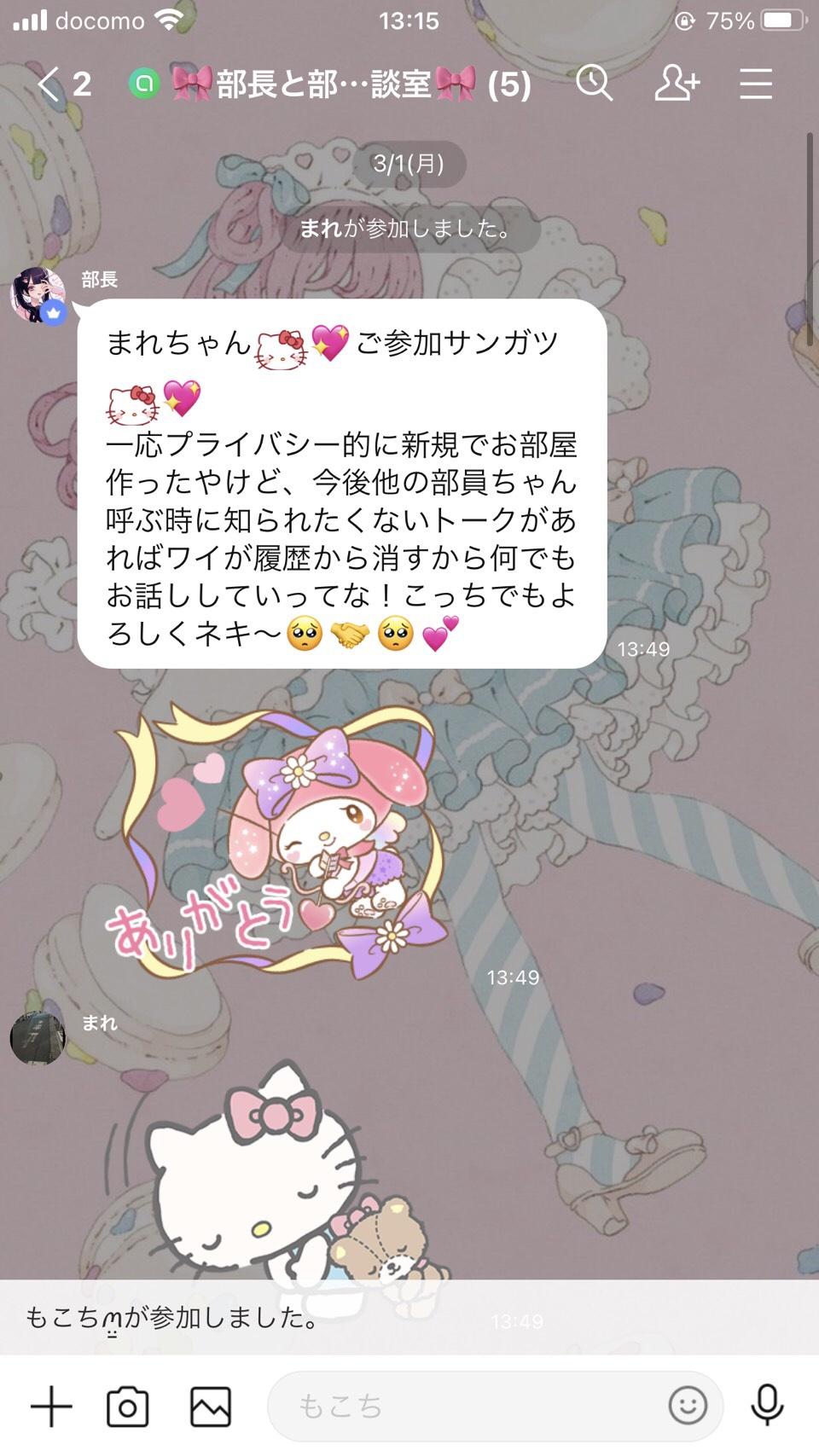Tap the もこち joined notification banner

[409, 1318]
